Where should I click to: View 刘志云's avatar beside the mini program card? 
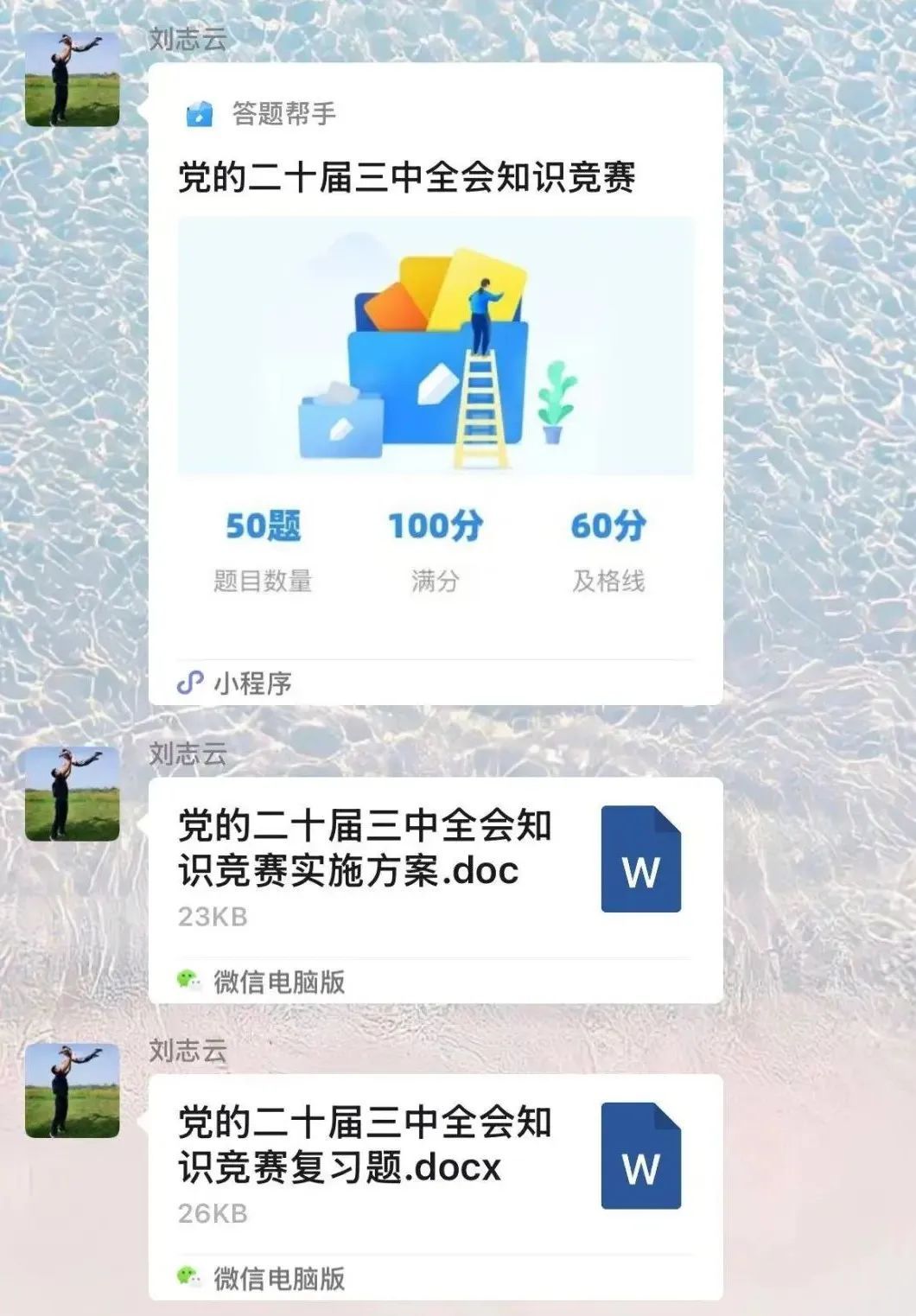[x=73, y=79]
